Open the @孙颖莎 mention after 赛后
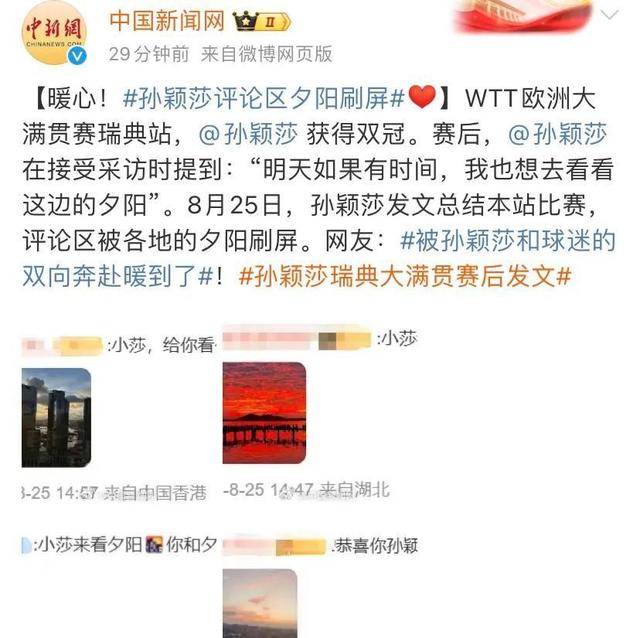This screenshot has width=640, height=638. pos(558,135)
